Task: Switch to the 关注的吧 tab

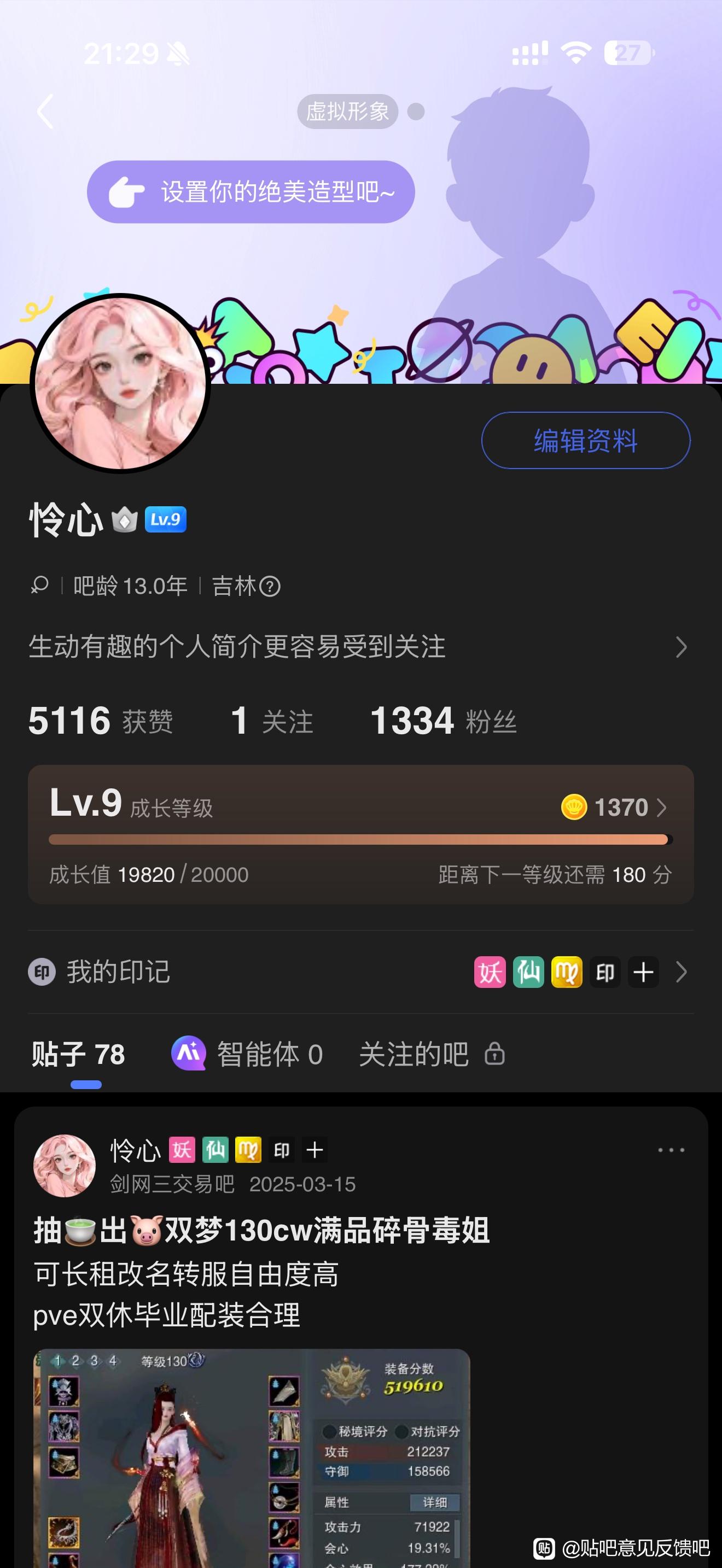Action: click(431, 1054)
